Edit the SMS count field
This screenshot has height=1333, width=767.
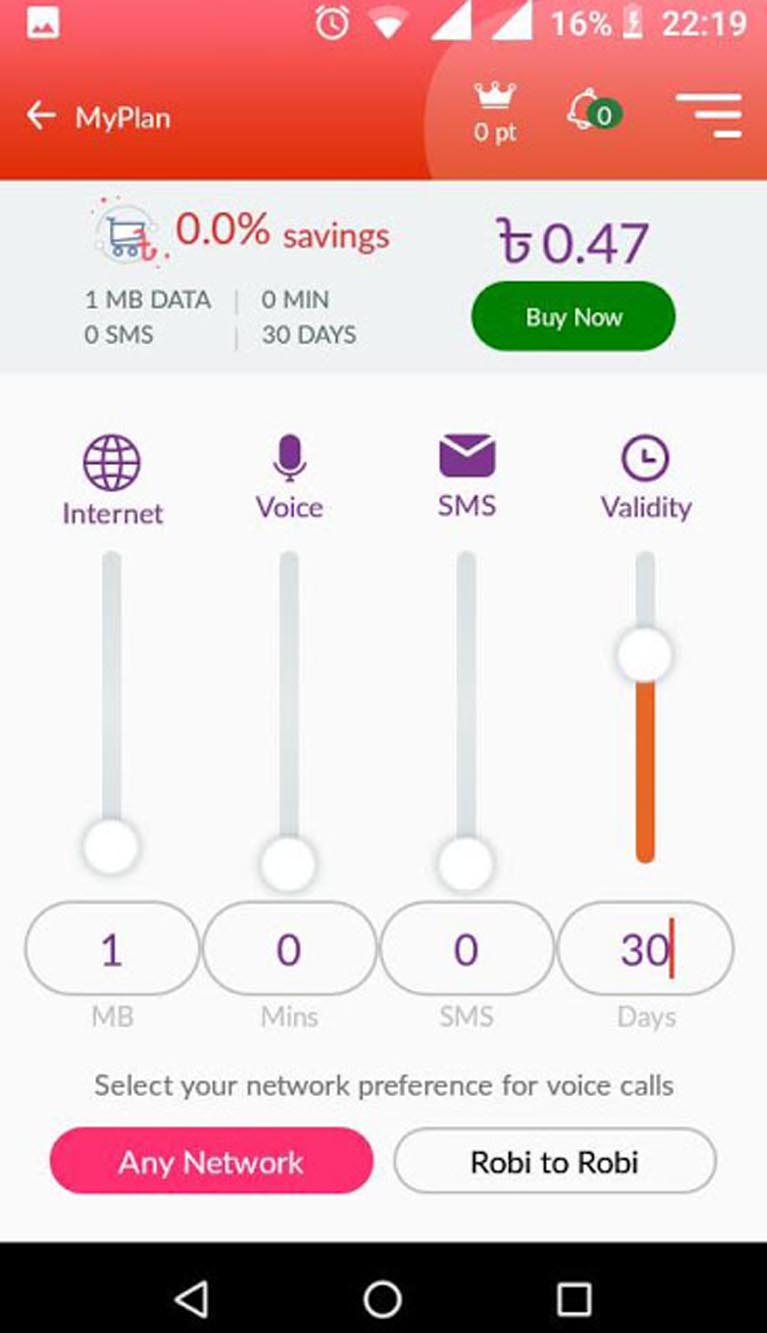click(x=466, y=949)
